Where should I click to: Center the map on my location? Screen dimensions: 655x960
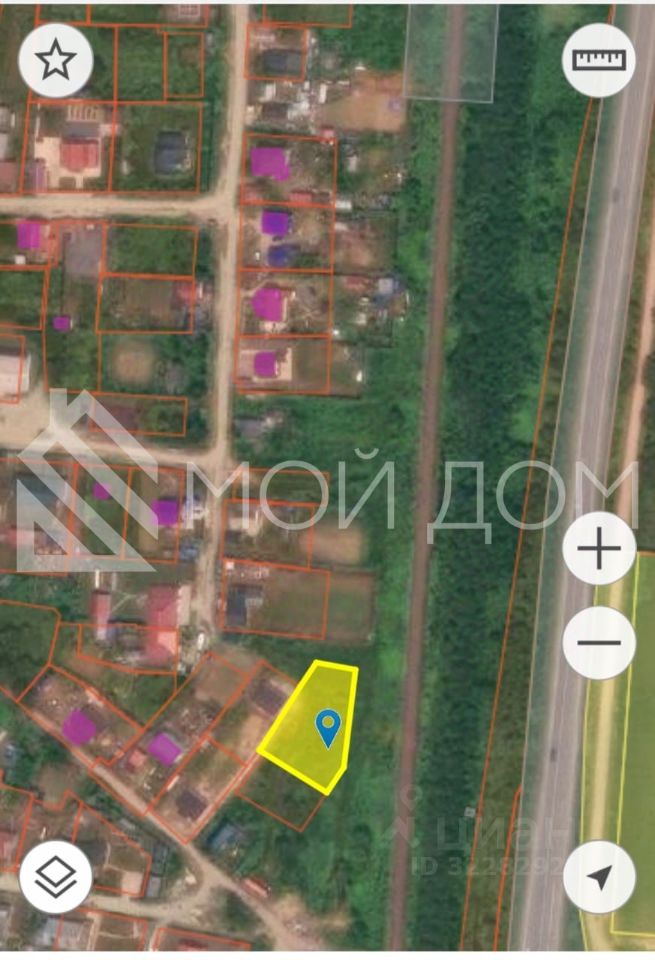point(599,876)
